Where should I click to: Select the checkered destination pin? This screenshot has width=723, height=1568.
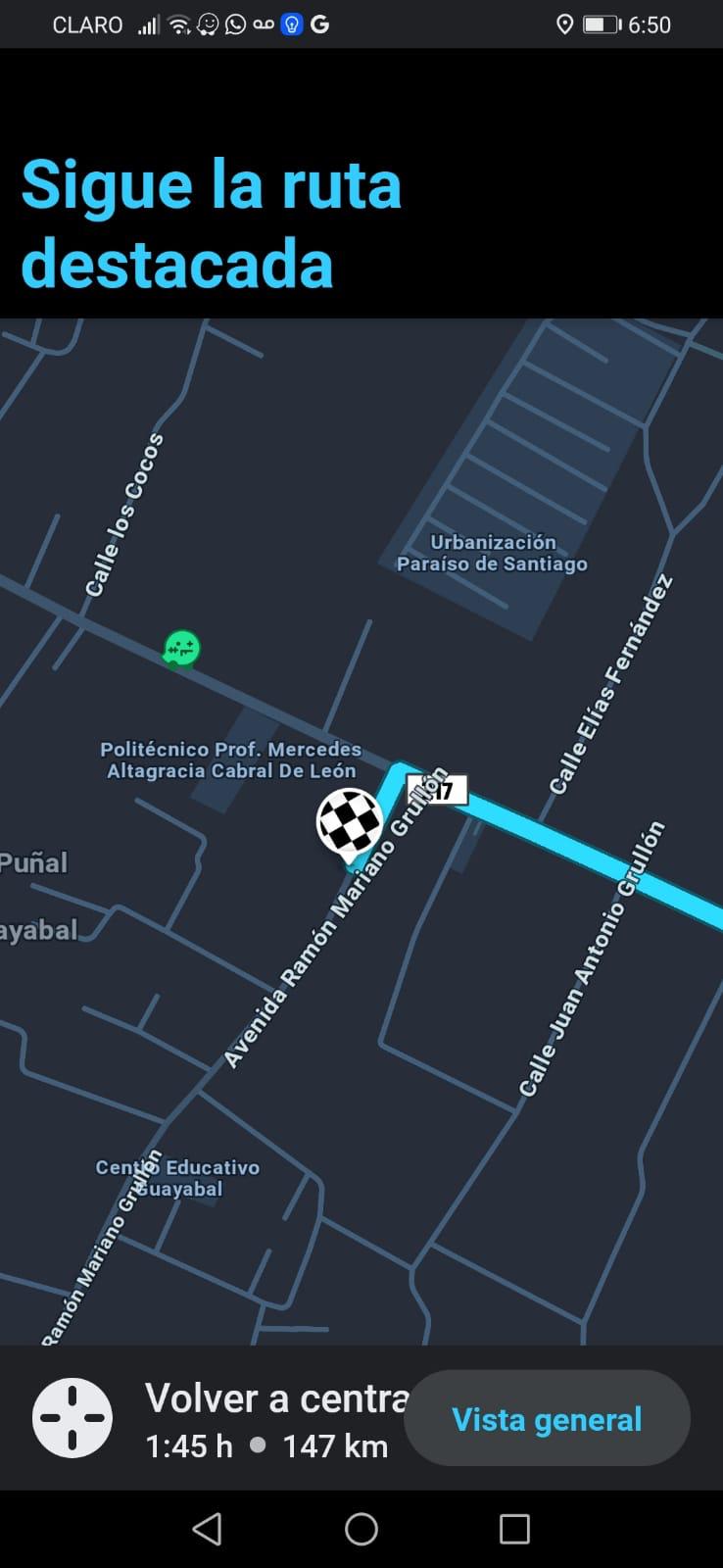[x=350, y=823]
